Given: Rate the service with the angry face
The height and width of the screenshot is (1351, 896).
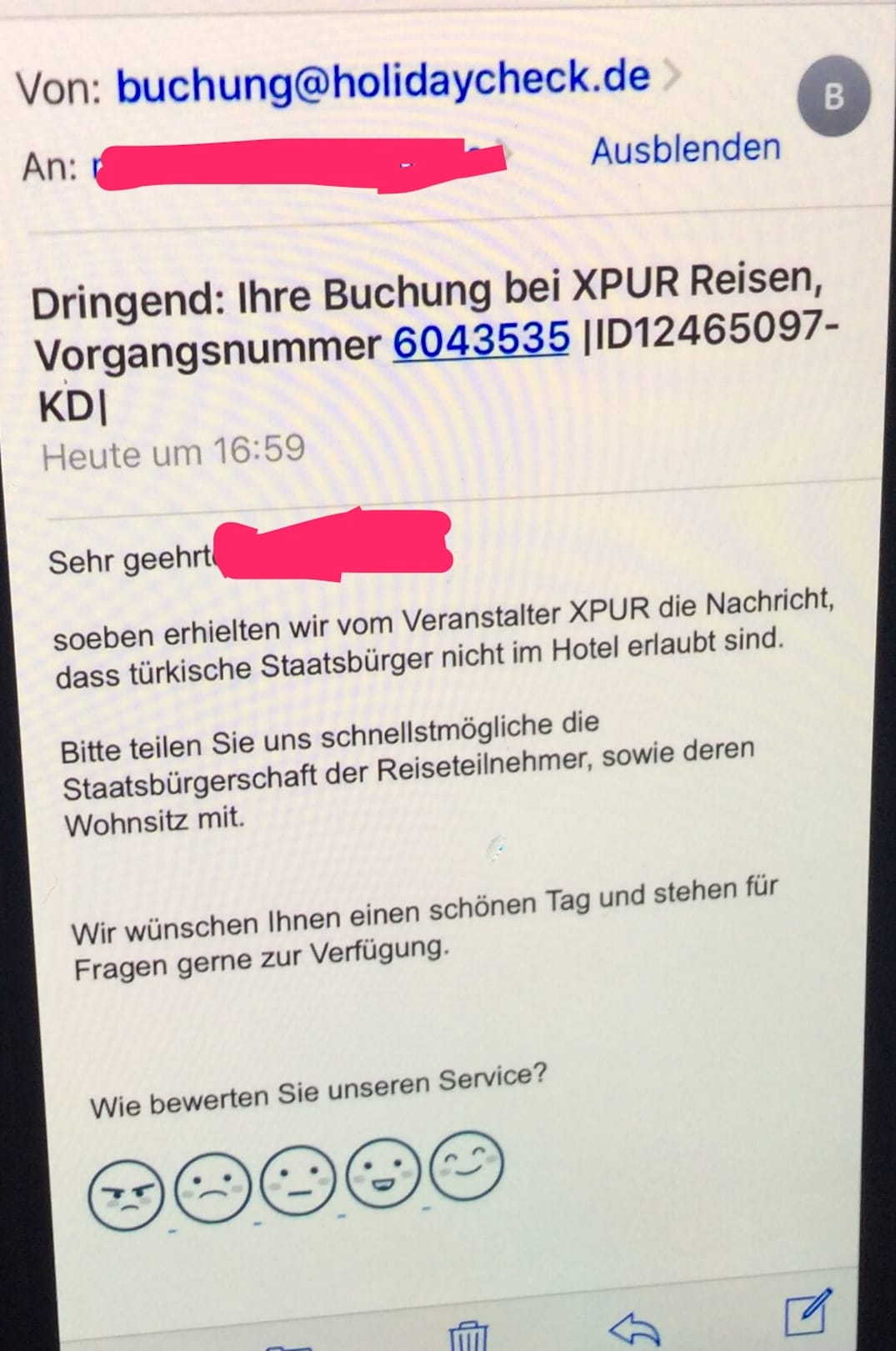Looking at the screenshot, I should 125,1194.
